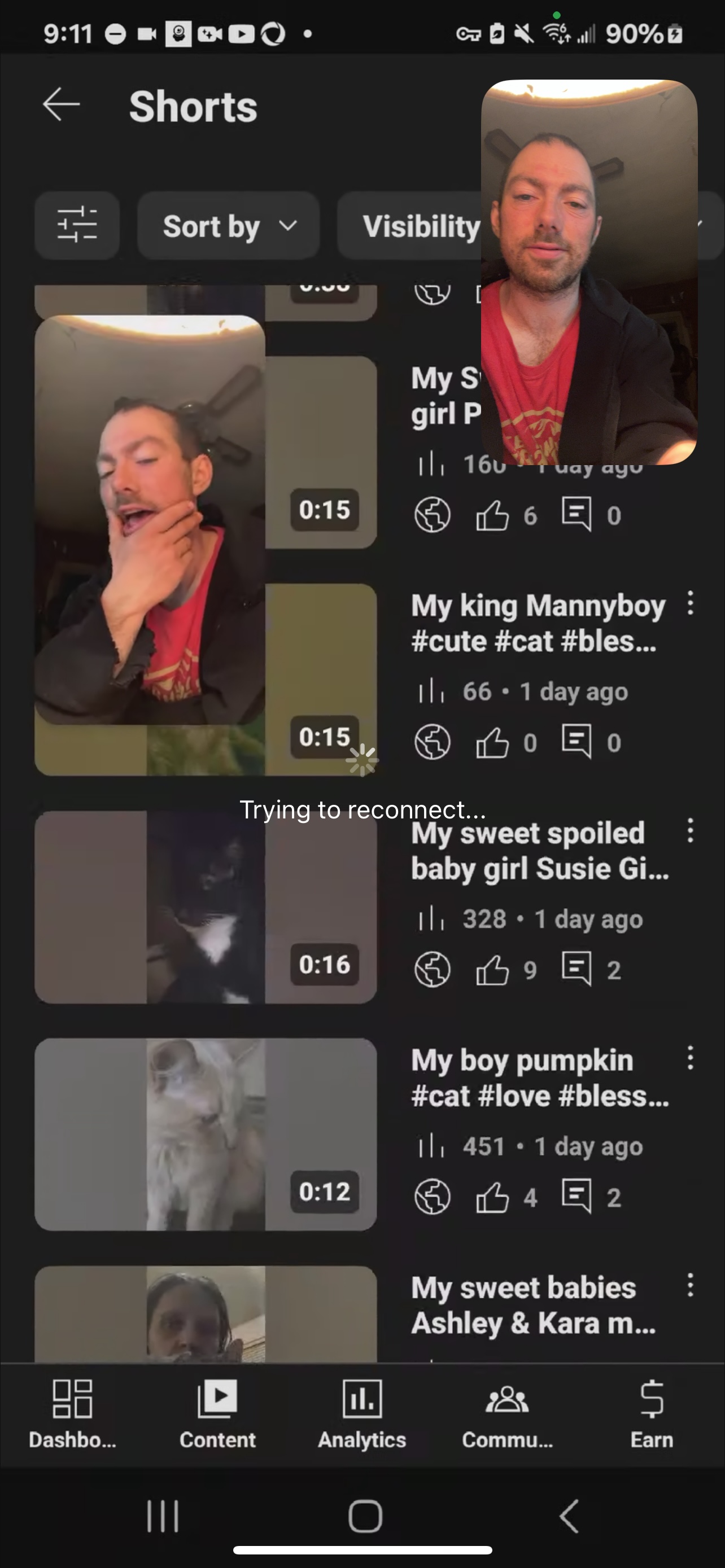Switch to the Analytics tab
Image resolution: width=725 pixels, height=1568 pixels.
pos(362,1414)
